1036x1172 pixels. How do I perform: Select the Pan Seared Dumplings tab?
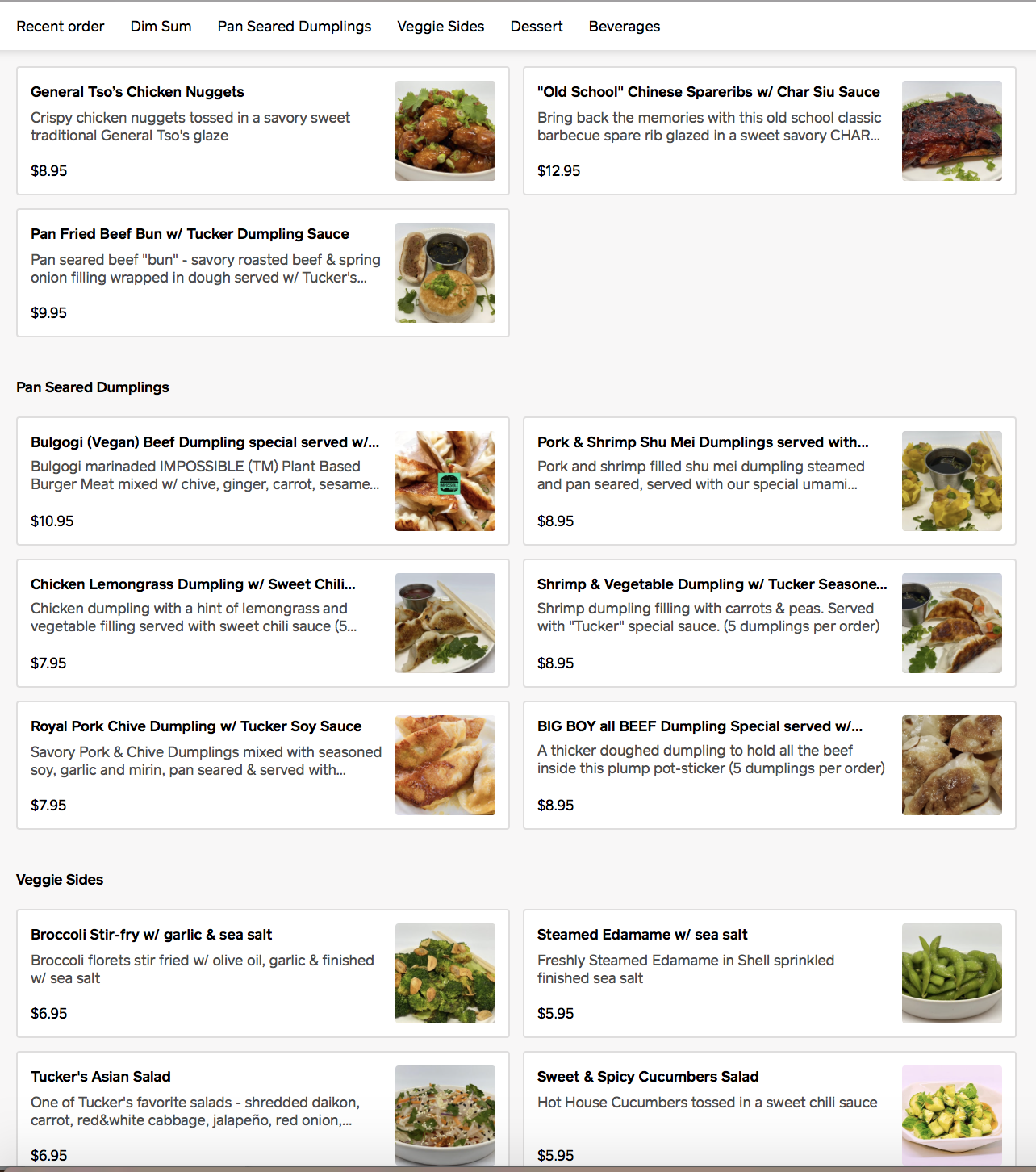294,27
